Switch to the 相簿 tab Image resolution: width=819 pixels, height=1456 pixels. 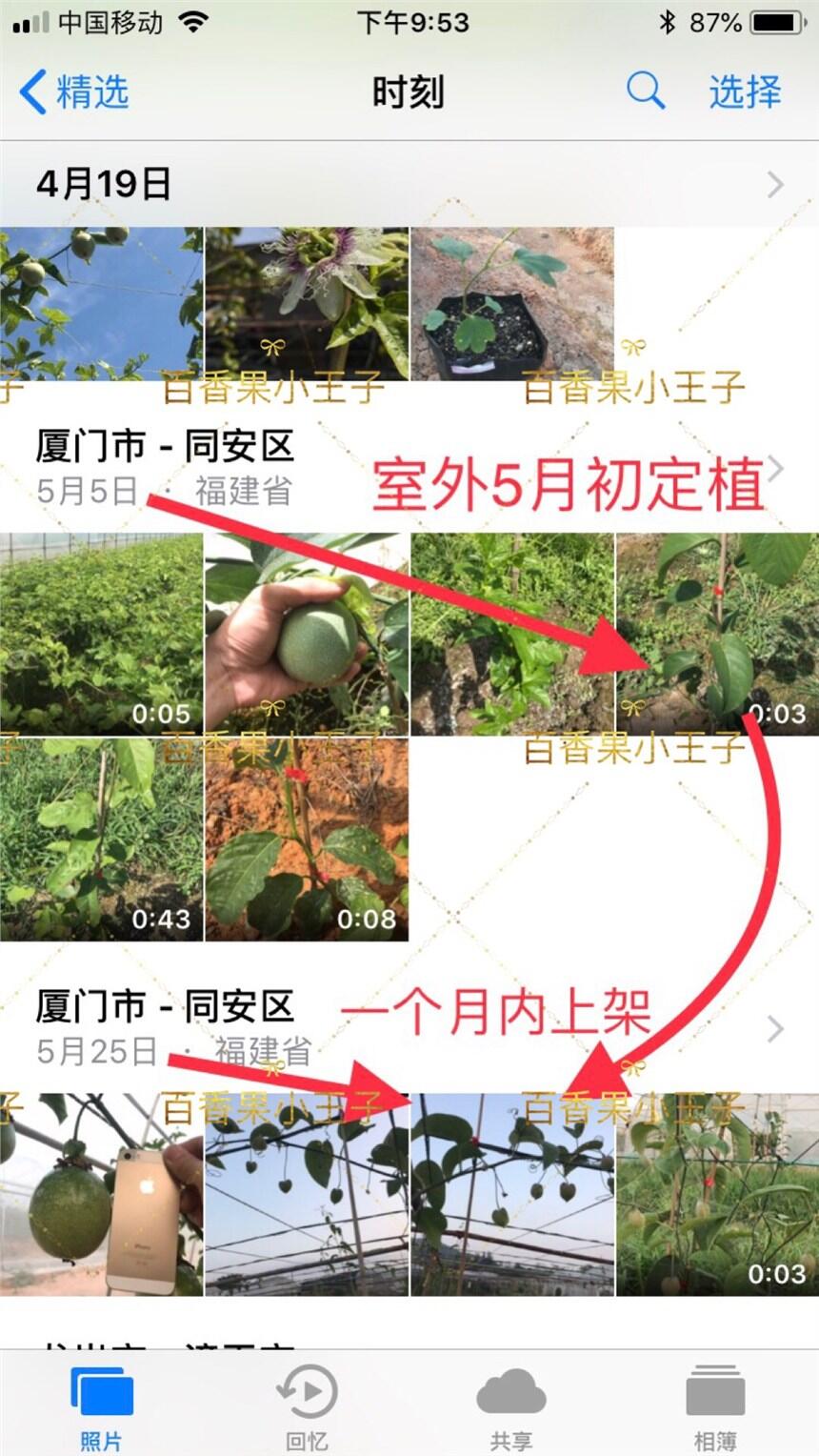coord(716,1406)
